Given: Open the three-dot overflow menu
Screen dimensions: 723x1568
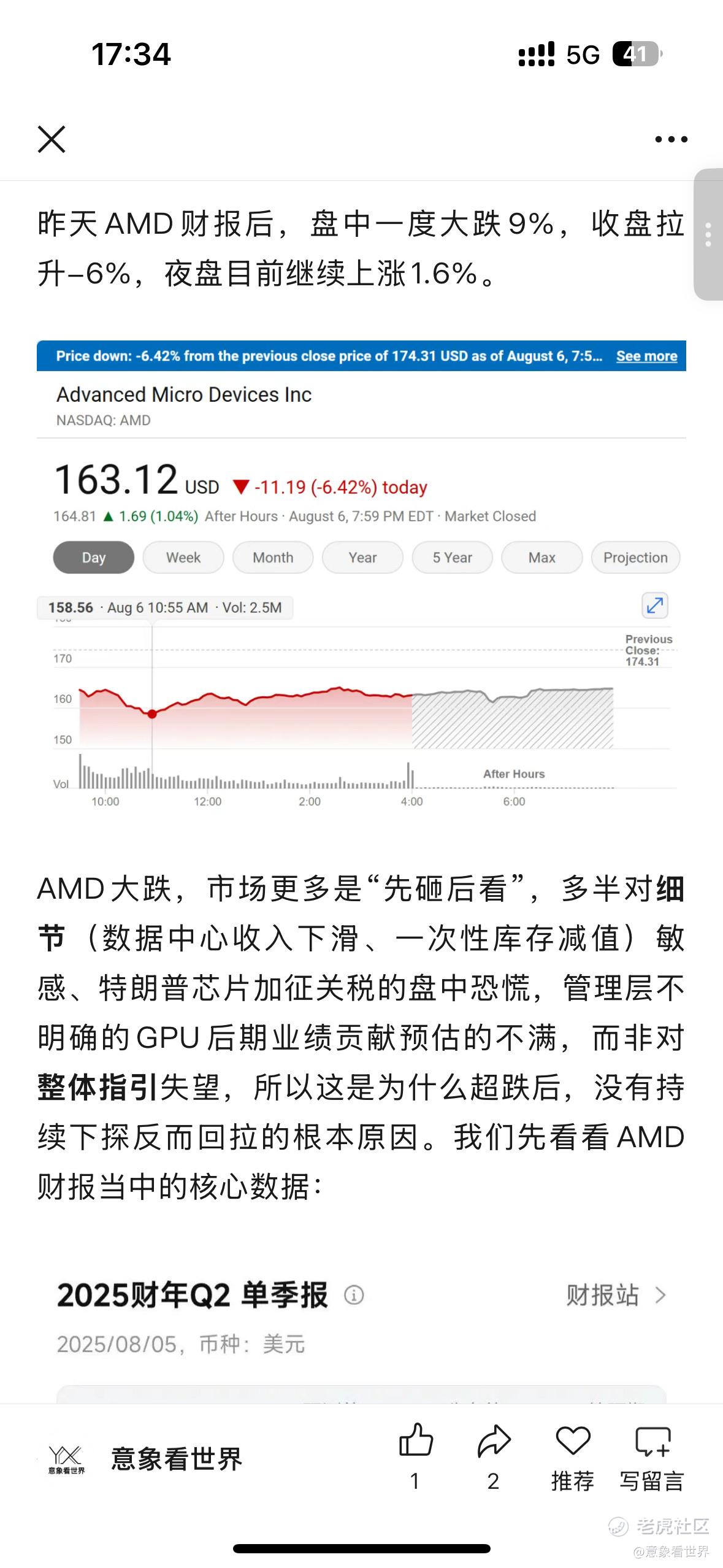Looking at the screenshot, I should tap(671, 139).
